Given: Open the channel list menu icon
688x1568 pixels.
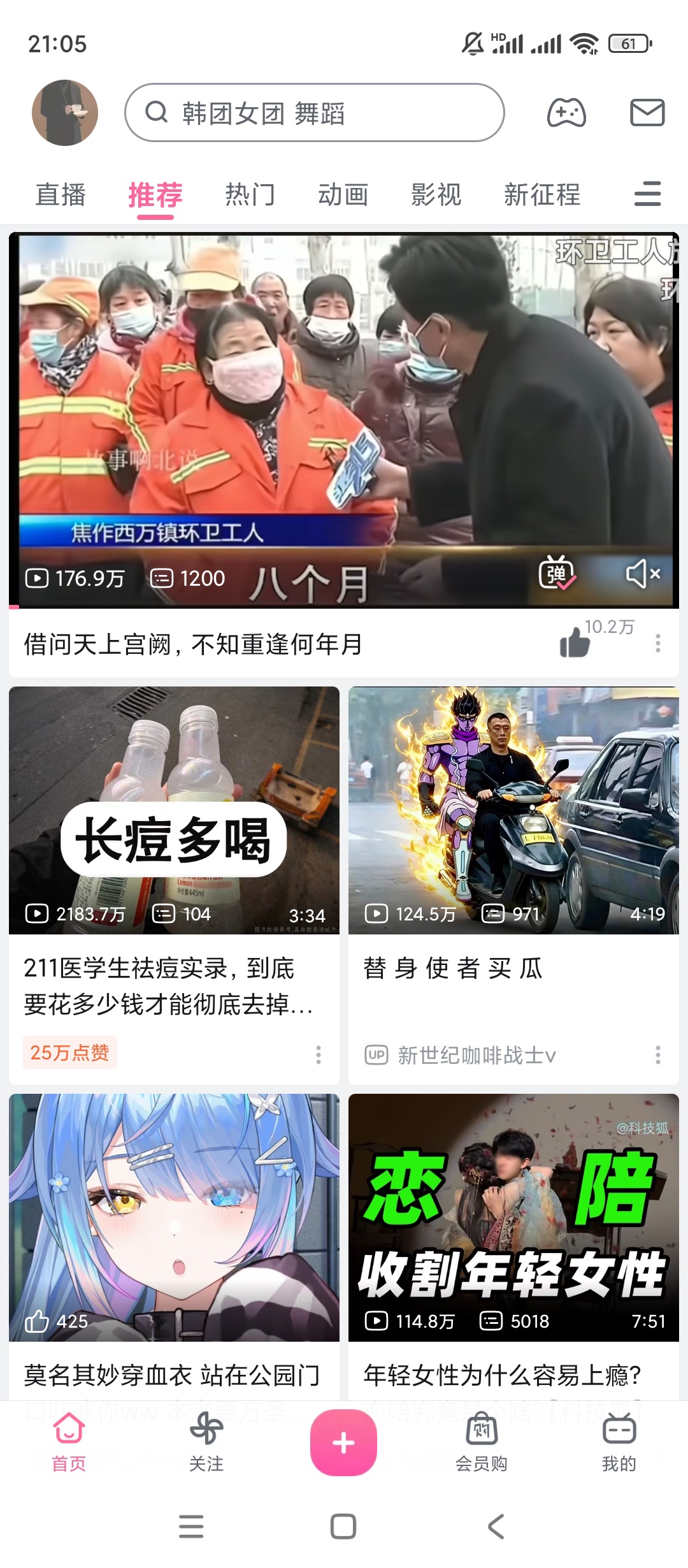Looking at the screenshot, I should coord(648,194).
